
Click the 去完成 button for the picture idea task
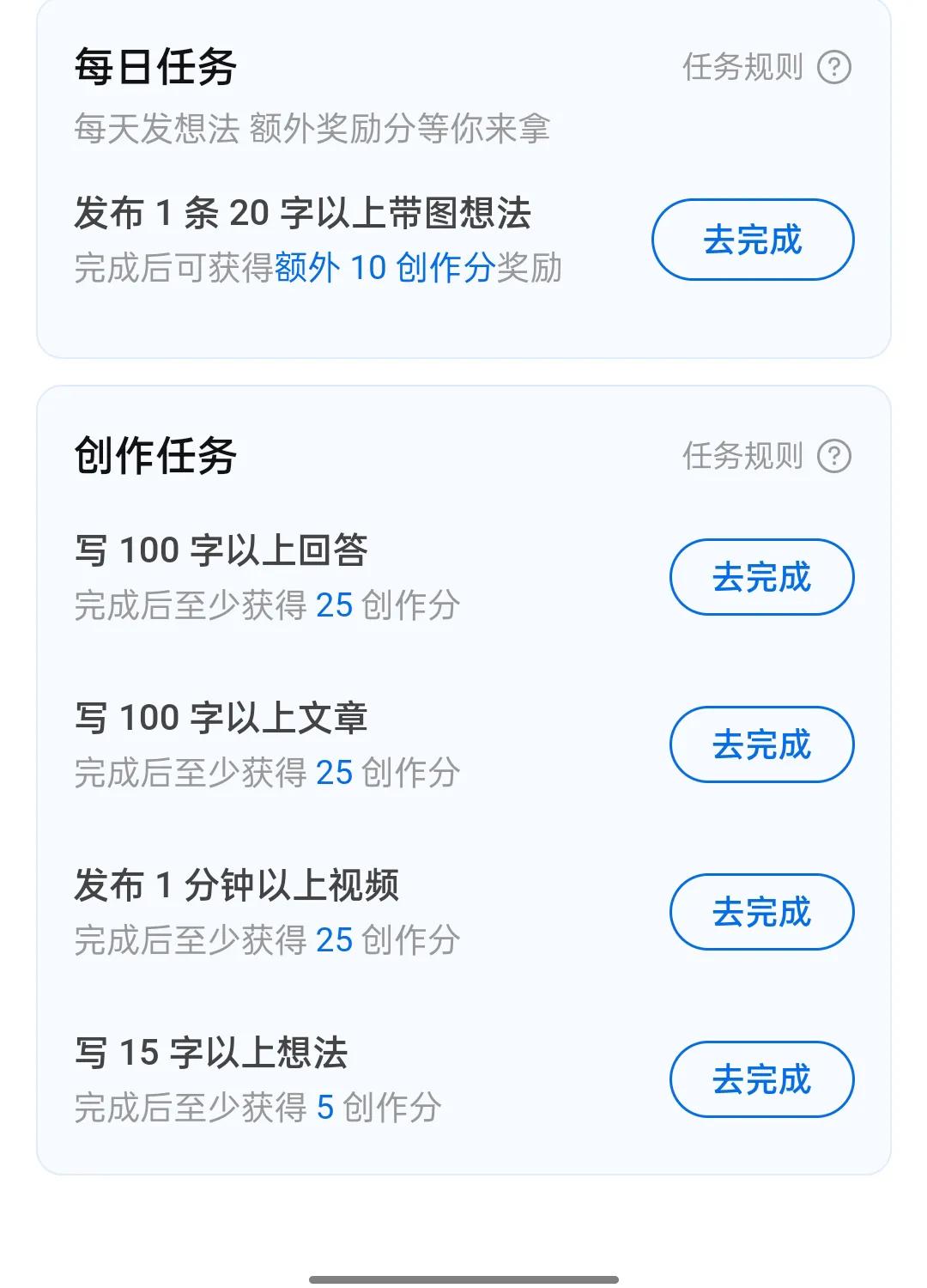tap(751, 240)
